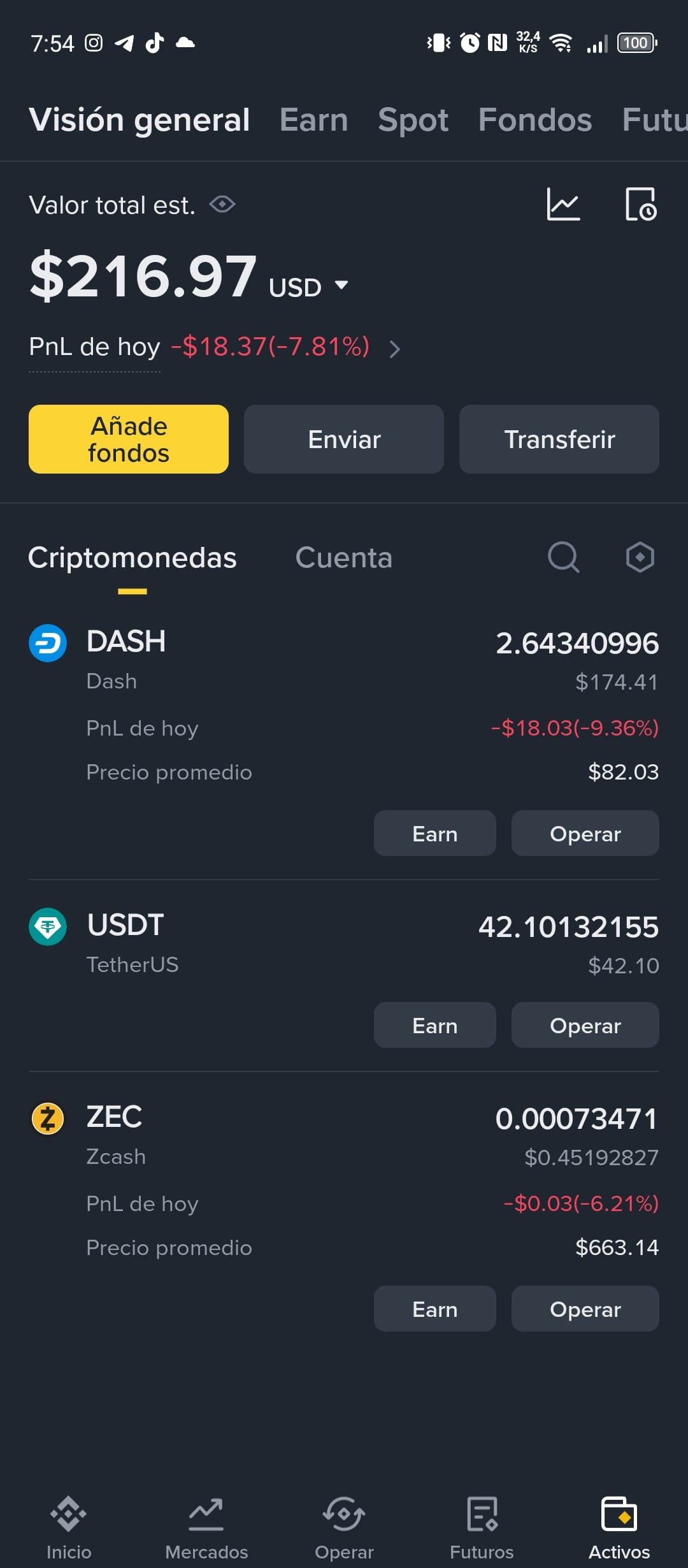This screenshot has height=1568, width=688.
Task: Tap the Enviar button
Action: [344, 439]
